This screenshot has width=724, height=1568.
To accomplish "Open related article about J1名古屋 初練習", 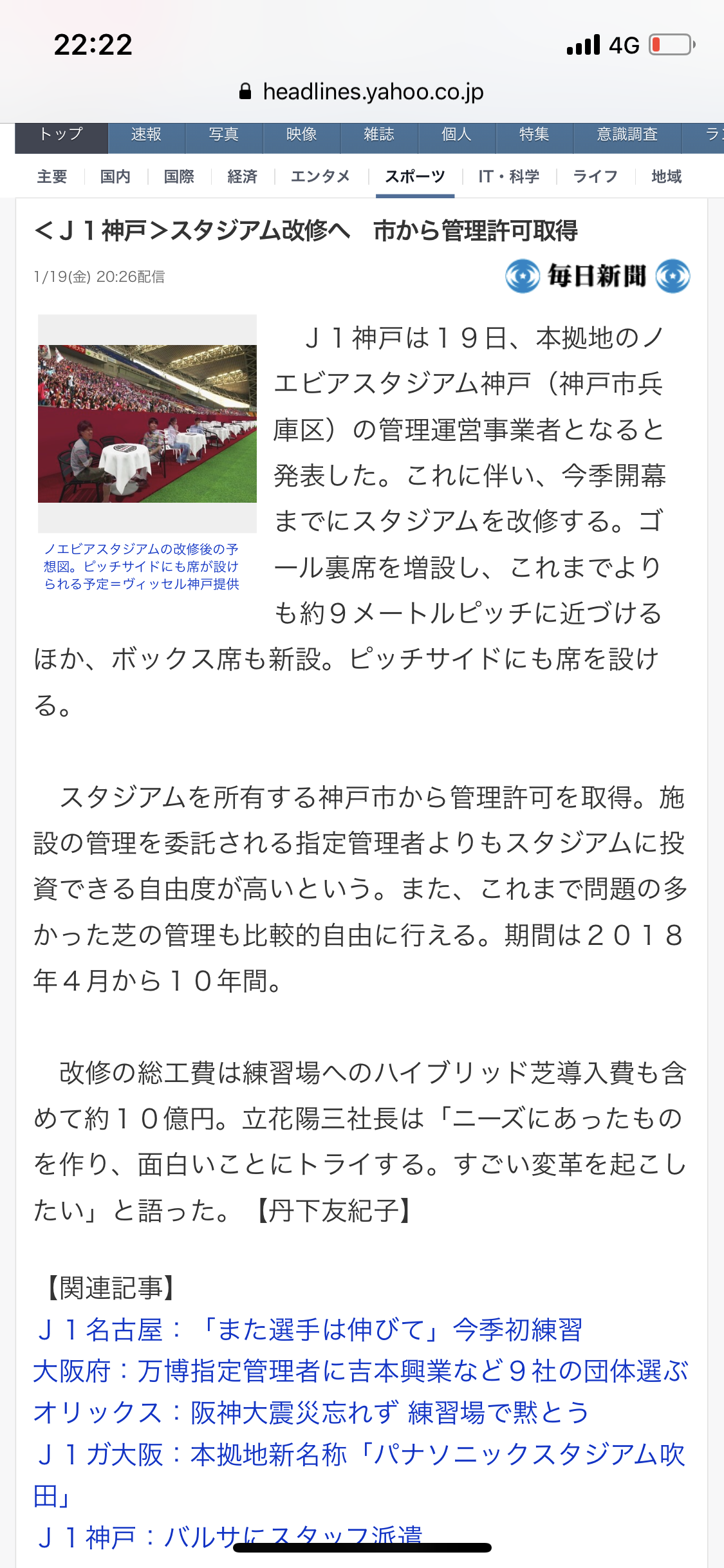I will click(x=309, y=1330).
